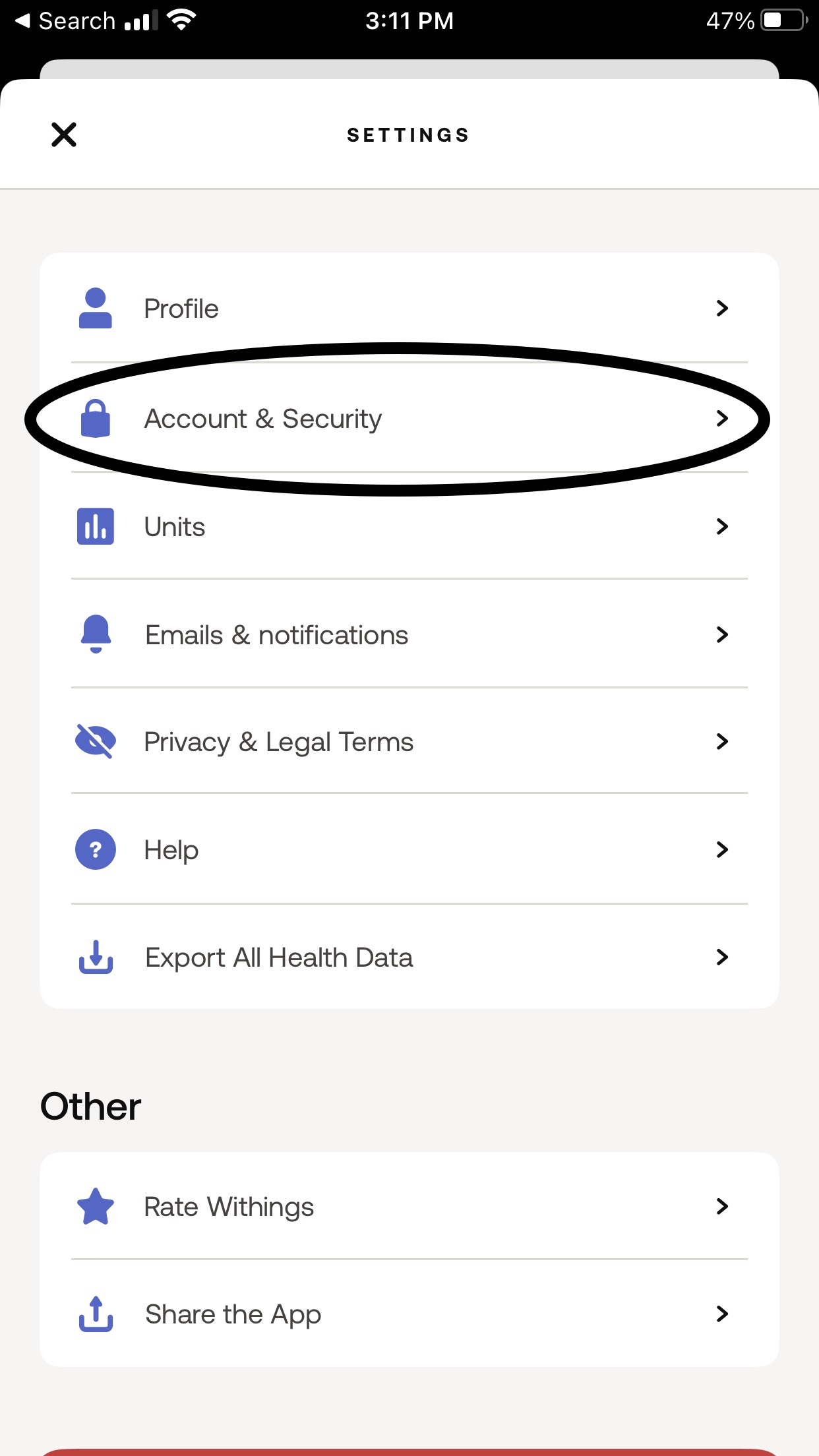Tap Rate Withings
Viewport: 819px width, 1456px height.
coord(409,1206)
